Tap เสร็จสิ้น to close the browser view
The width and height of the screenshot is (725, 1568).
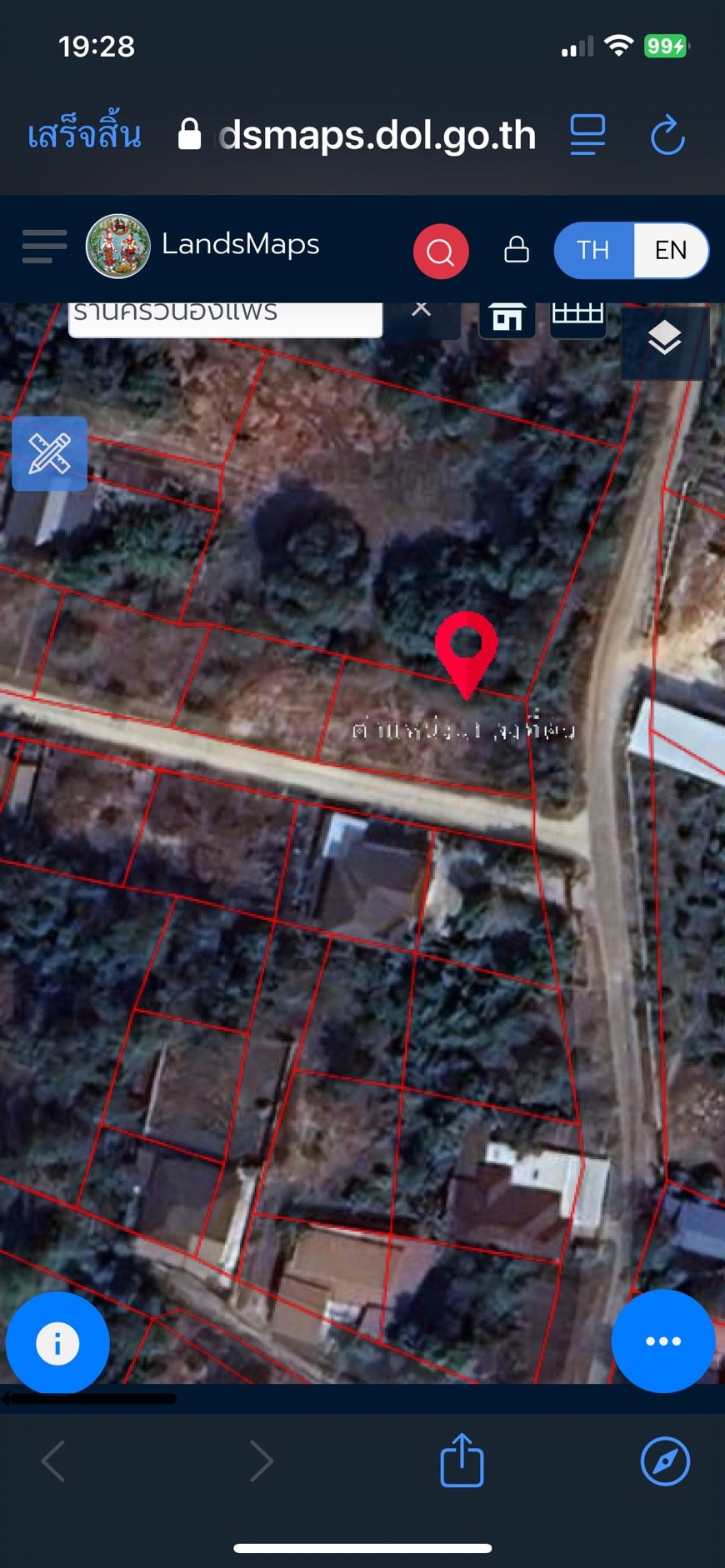[84, 135]
